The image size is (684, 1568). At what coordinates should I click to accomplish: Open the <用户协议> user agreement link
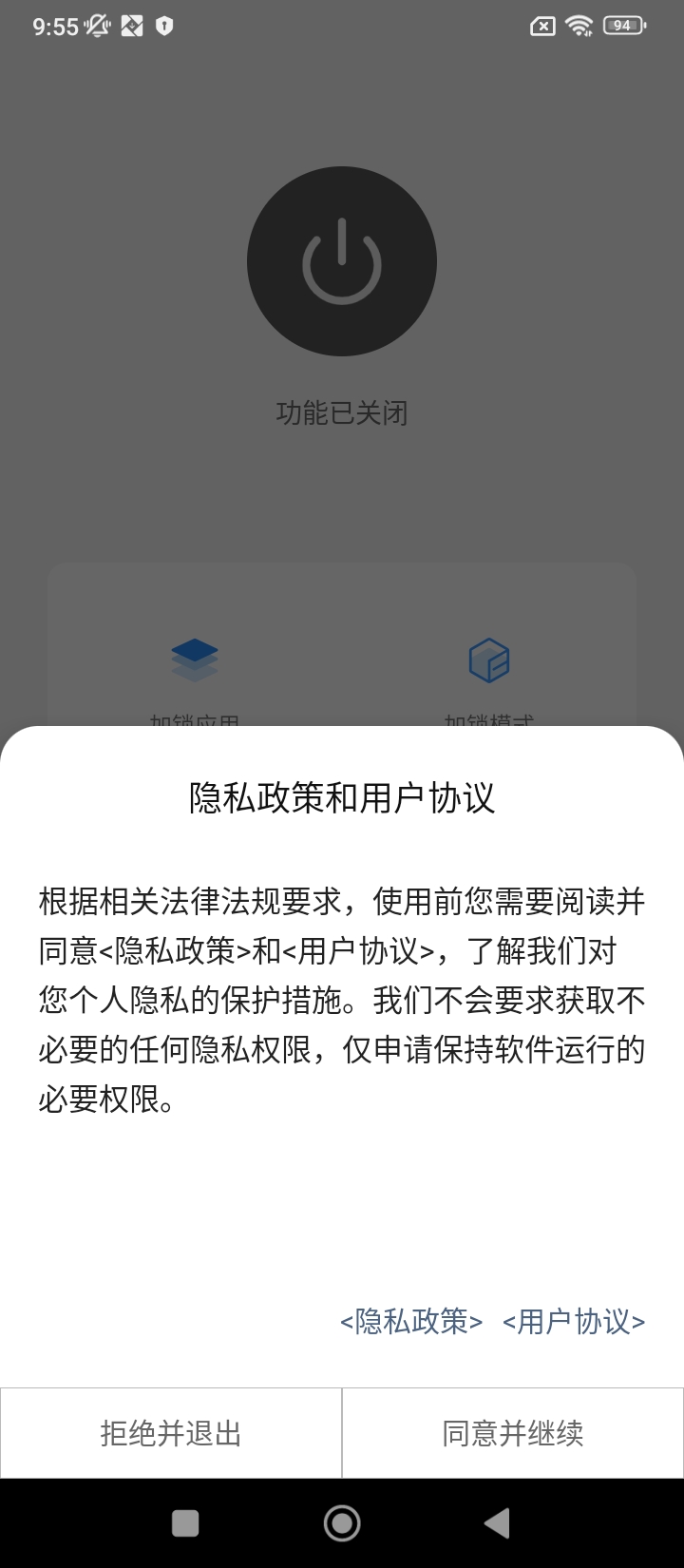(574, 1321)
